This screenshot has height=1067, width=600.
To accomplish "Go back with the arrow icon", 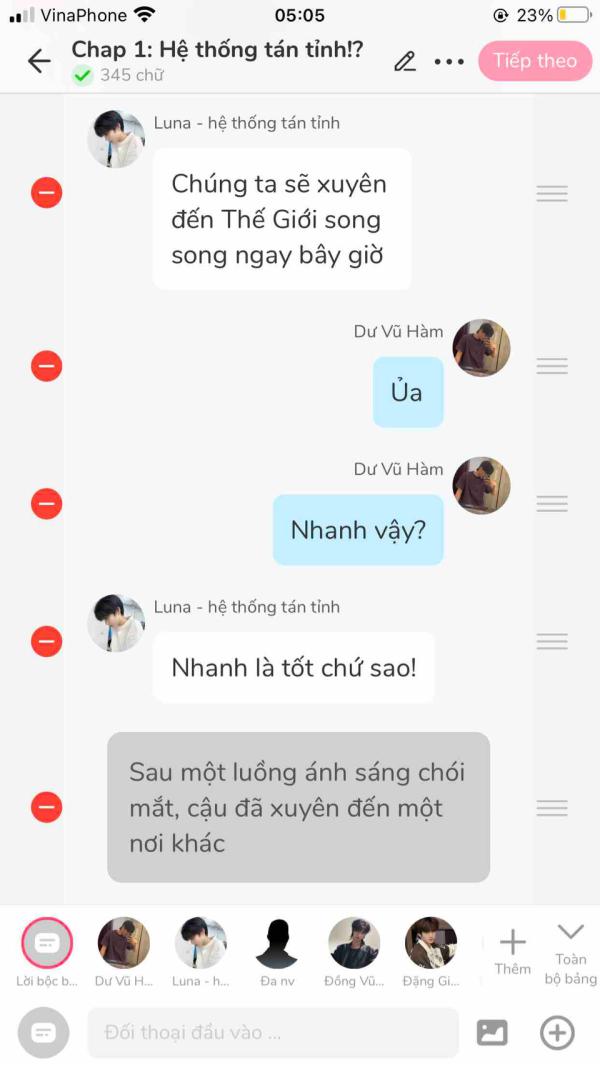I will 39,61.
